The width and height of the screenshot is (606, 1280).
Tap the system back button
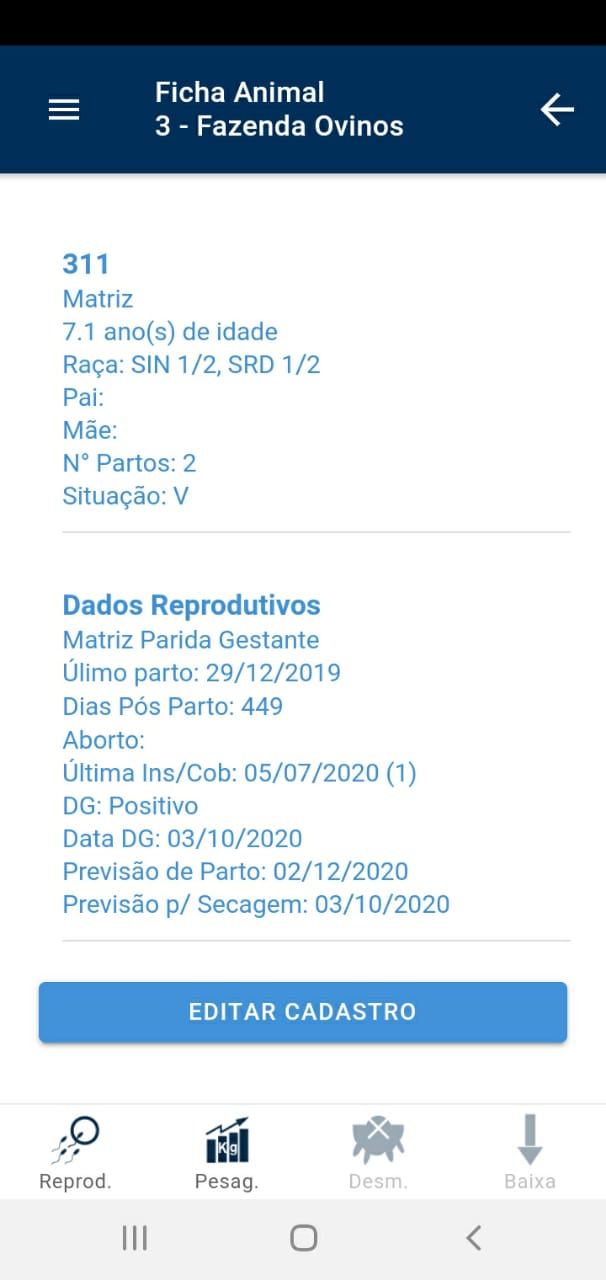pos(474,1238)
